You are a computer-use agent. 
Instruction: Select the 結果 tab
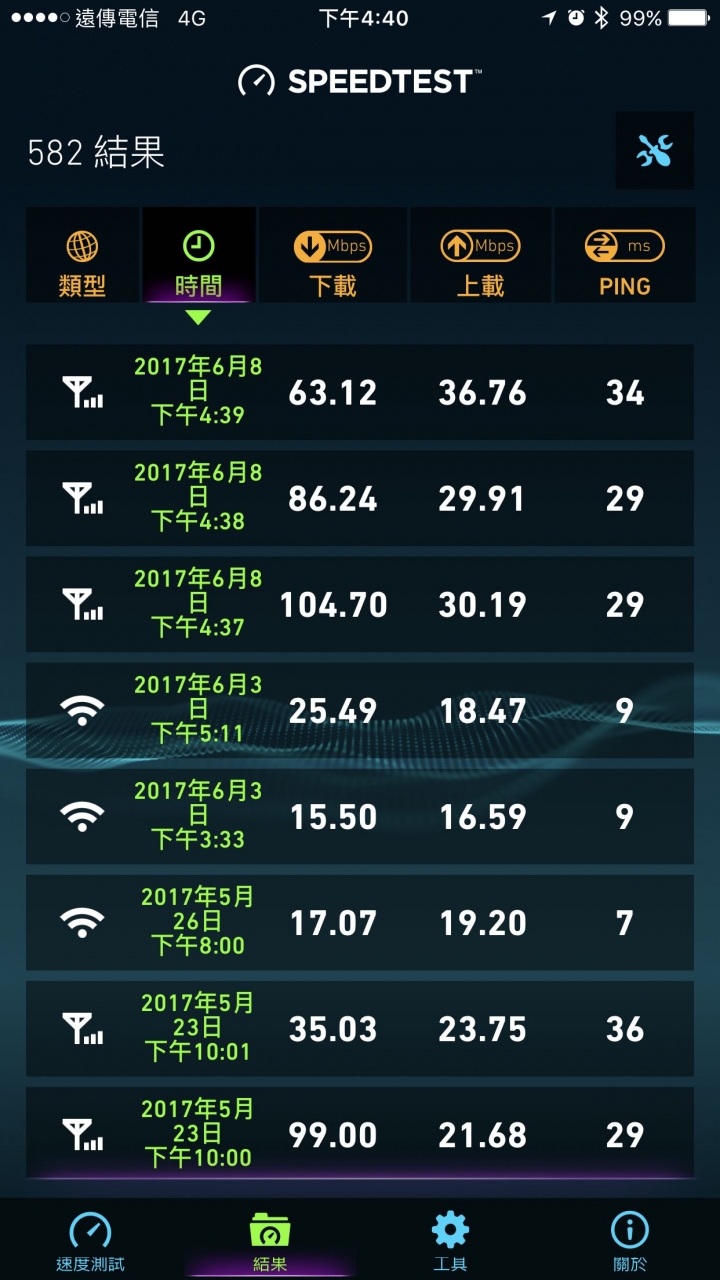point(270,1242)
